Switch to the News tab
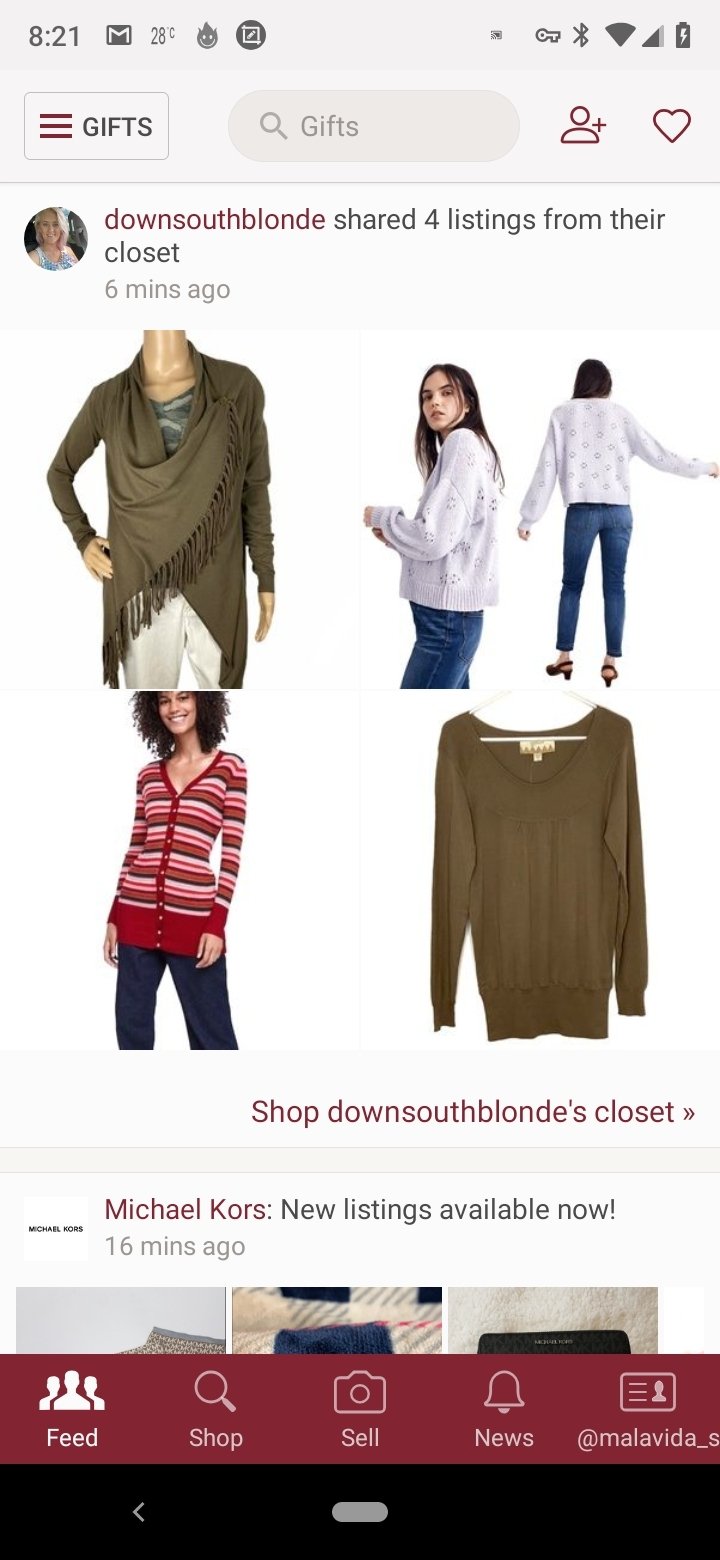The image size is (720, 1560). click(x=504, y=1409)
